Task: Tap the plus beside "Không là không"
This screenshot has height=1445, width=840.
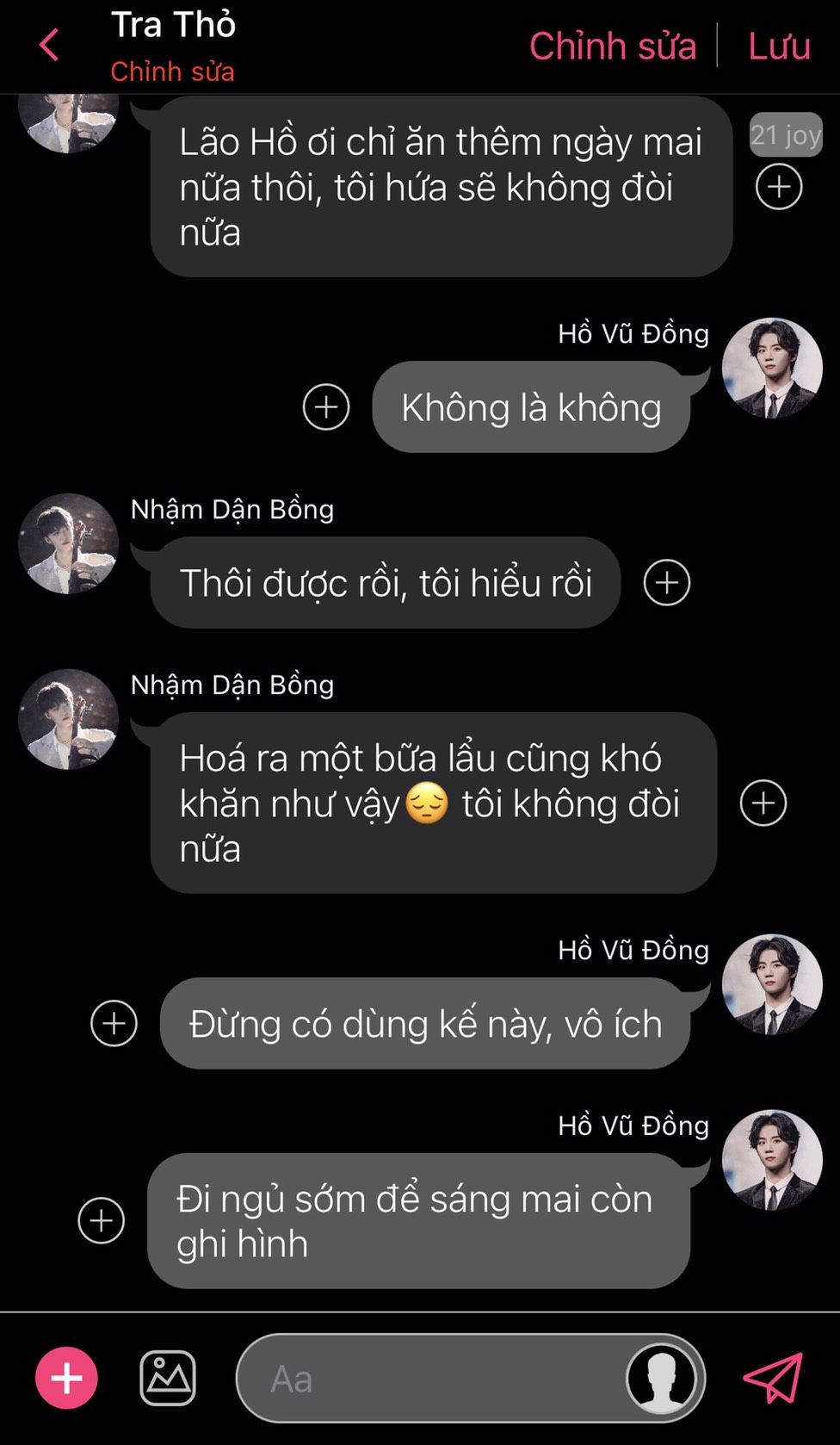Action: point(326,406)
